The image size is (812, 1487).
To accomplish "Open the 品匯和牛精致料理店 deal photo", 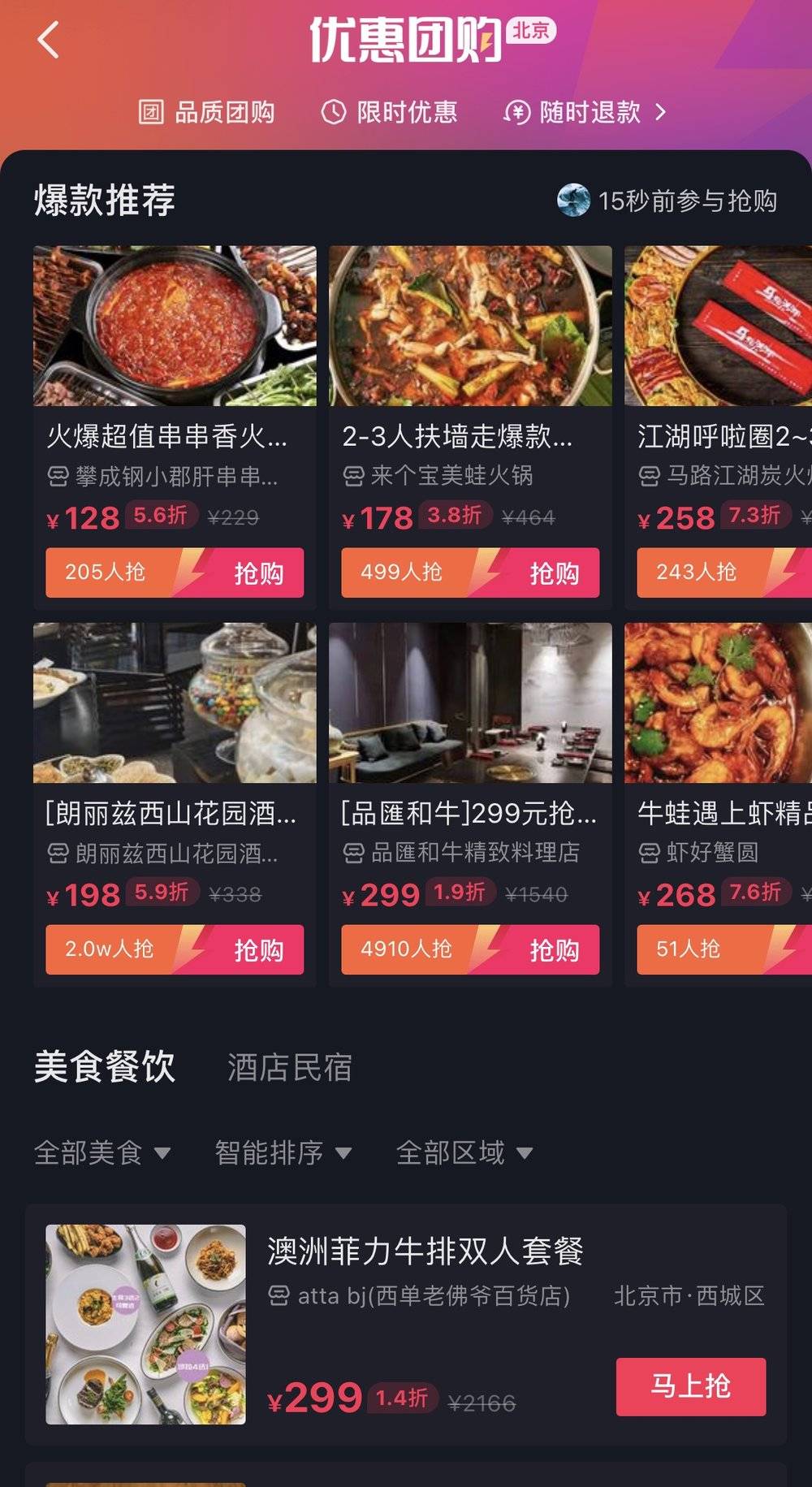I will [x=470, y=702].
